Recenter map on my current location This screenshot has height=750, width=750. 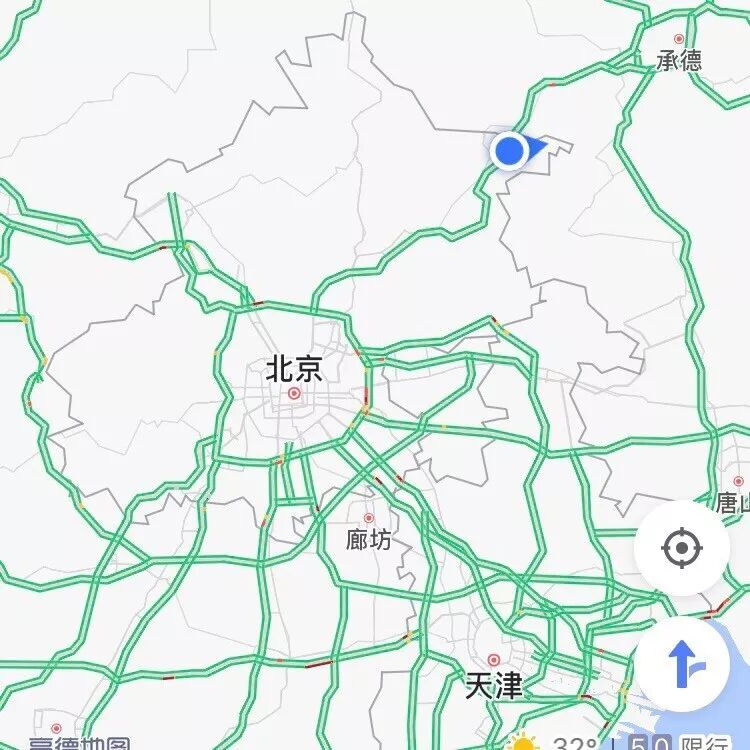coord(682,548)
